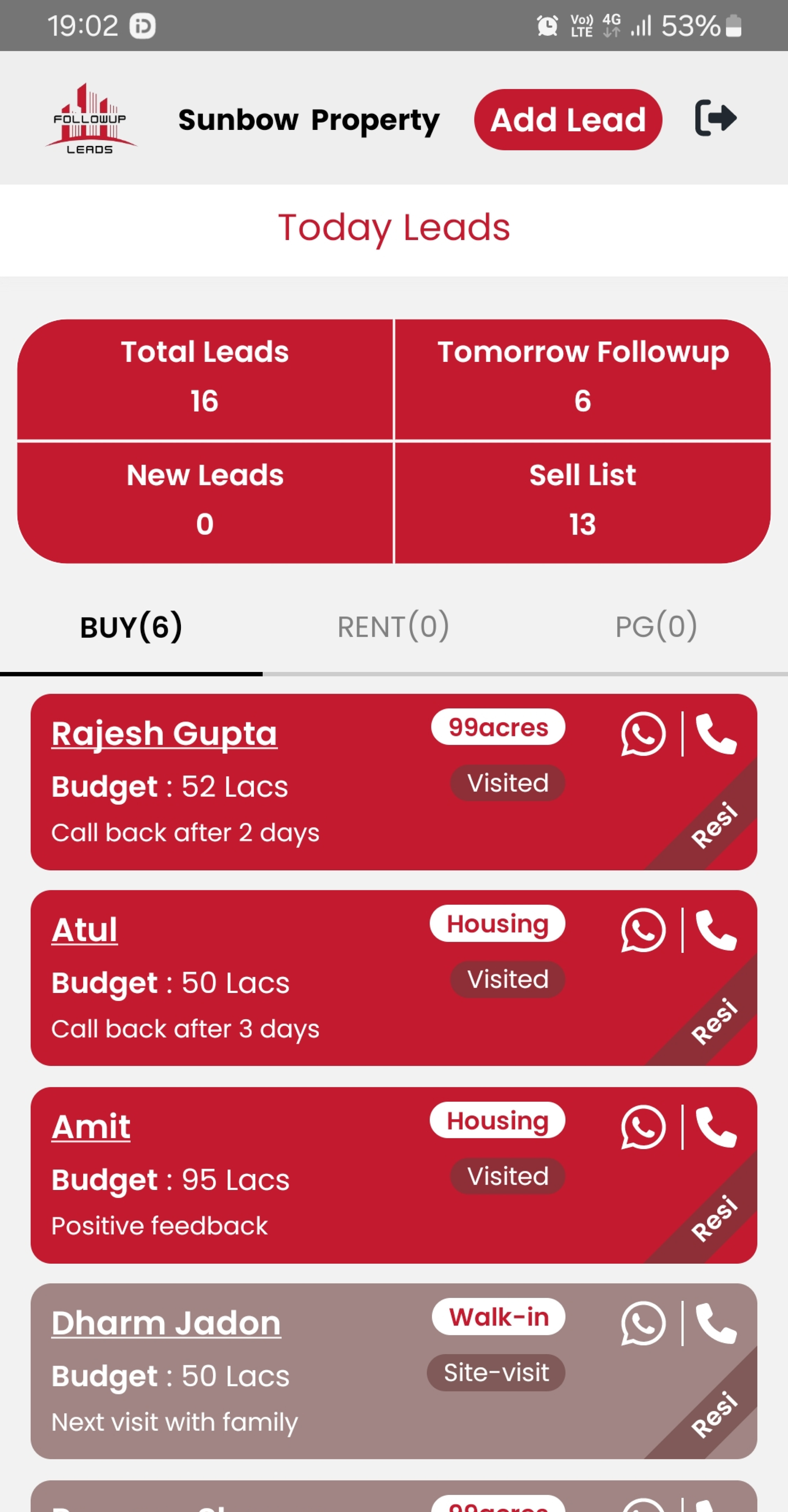Tap the Add Lead button
788x1512 pixels.
tap(567, 120)
